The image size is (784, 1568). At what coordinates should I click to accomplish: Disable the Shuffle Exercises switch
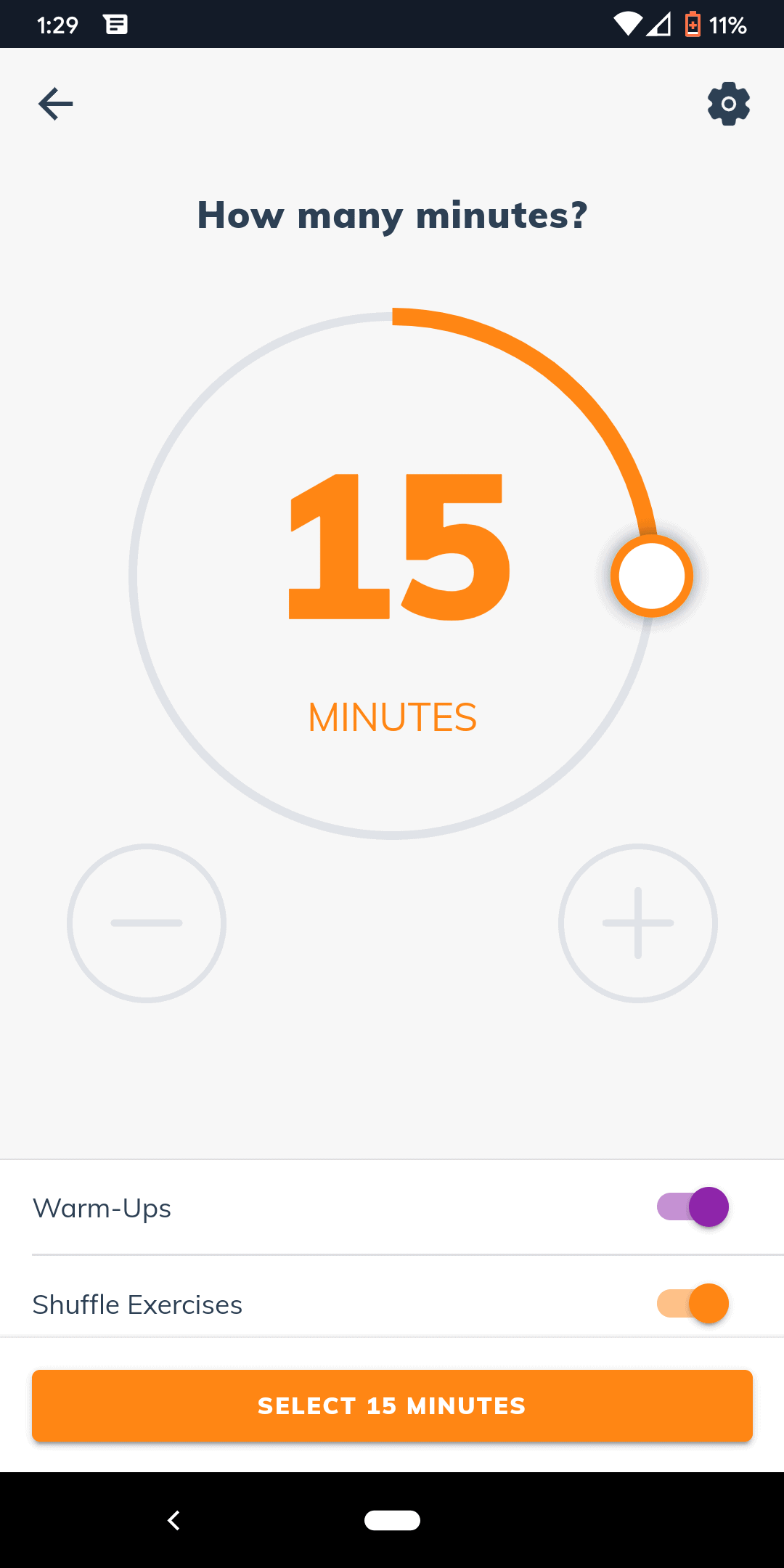(693, 1304)
